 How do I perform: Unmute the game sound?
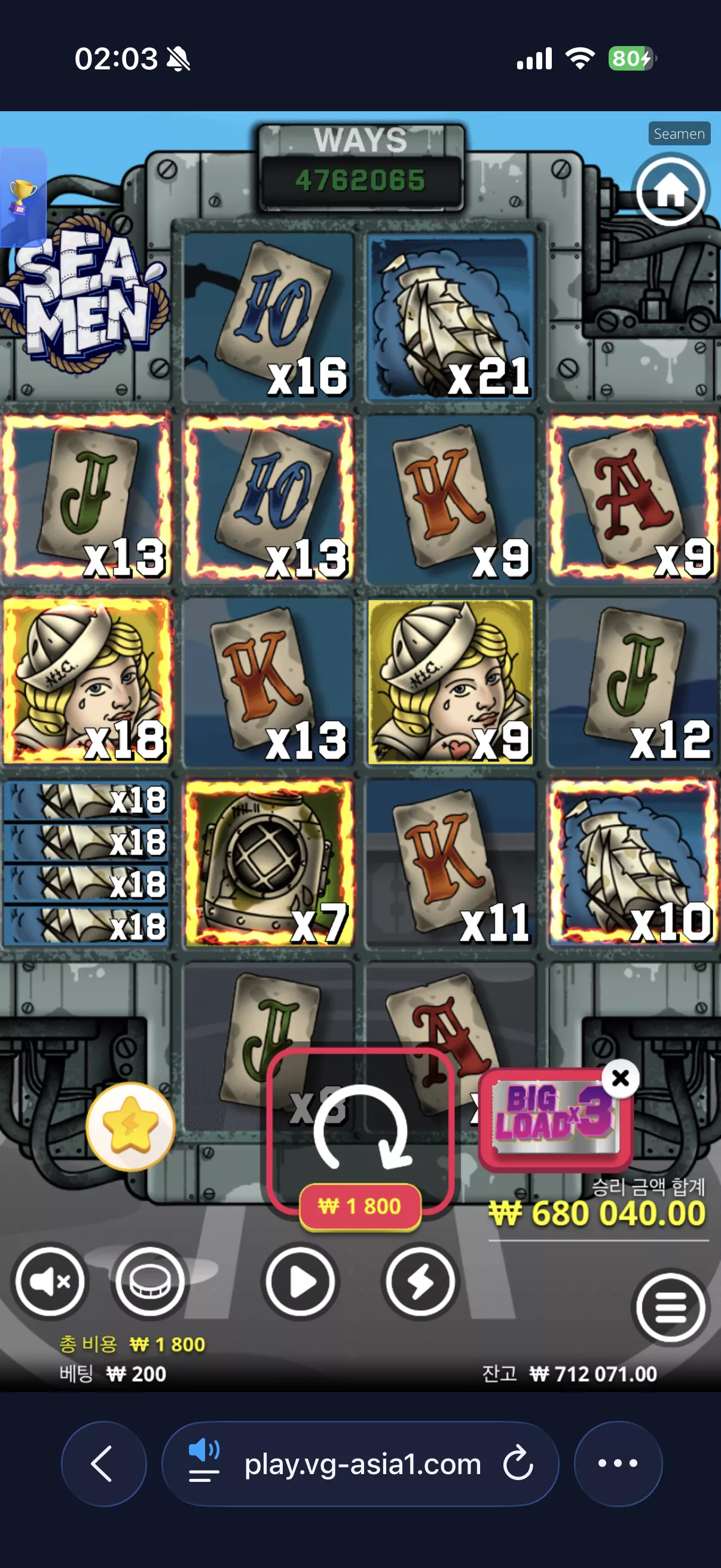[x=50, y=1281]
